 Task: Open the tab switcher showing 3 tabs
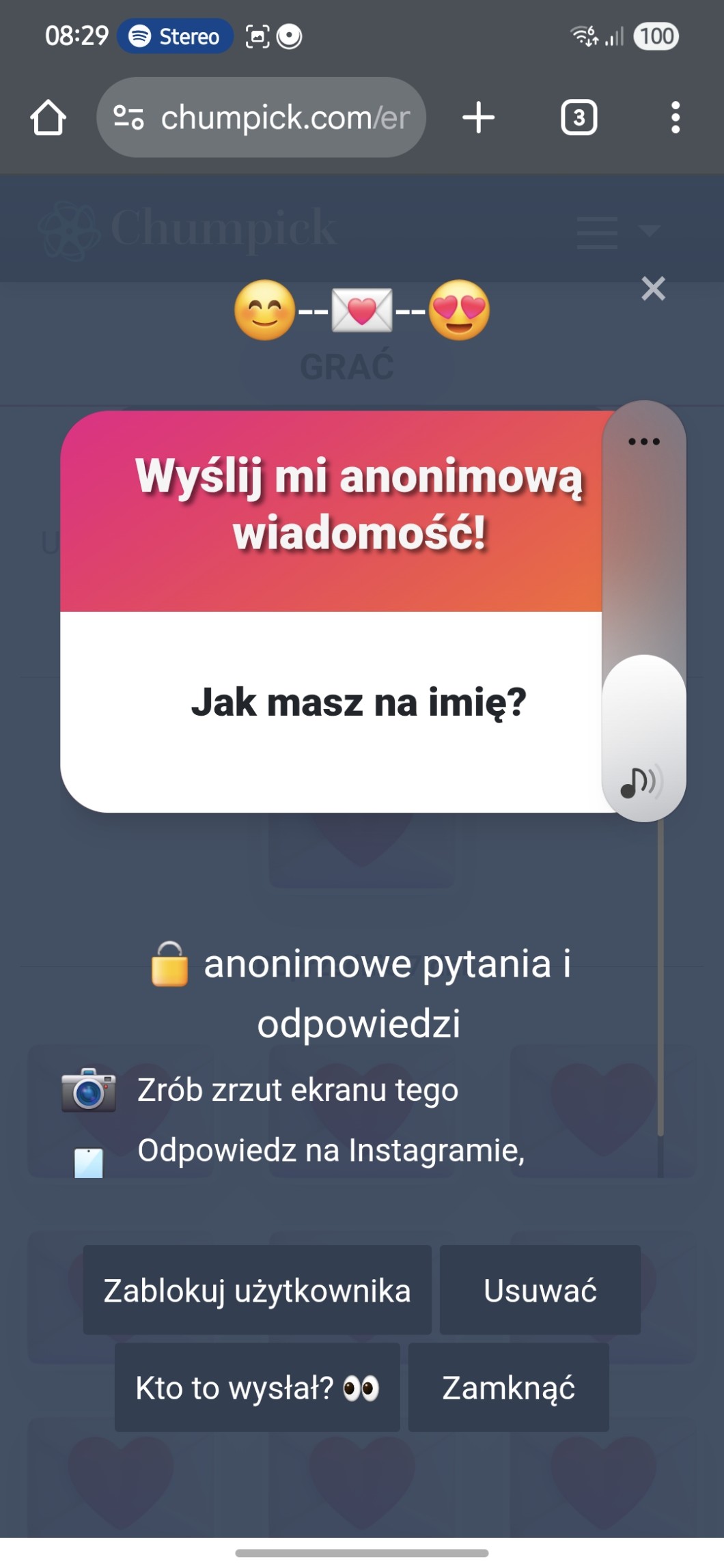[579, 118]
